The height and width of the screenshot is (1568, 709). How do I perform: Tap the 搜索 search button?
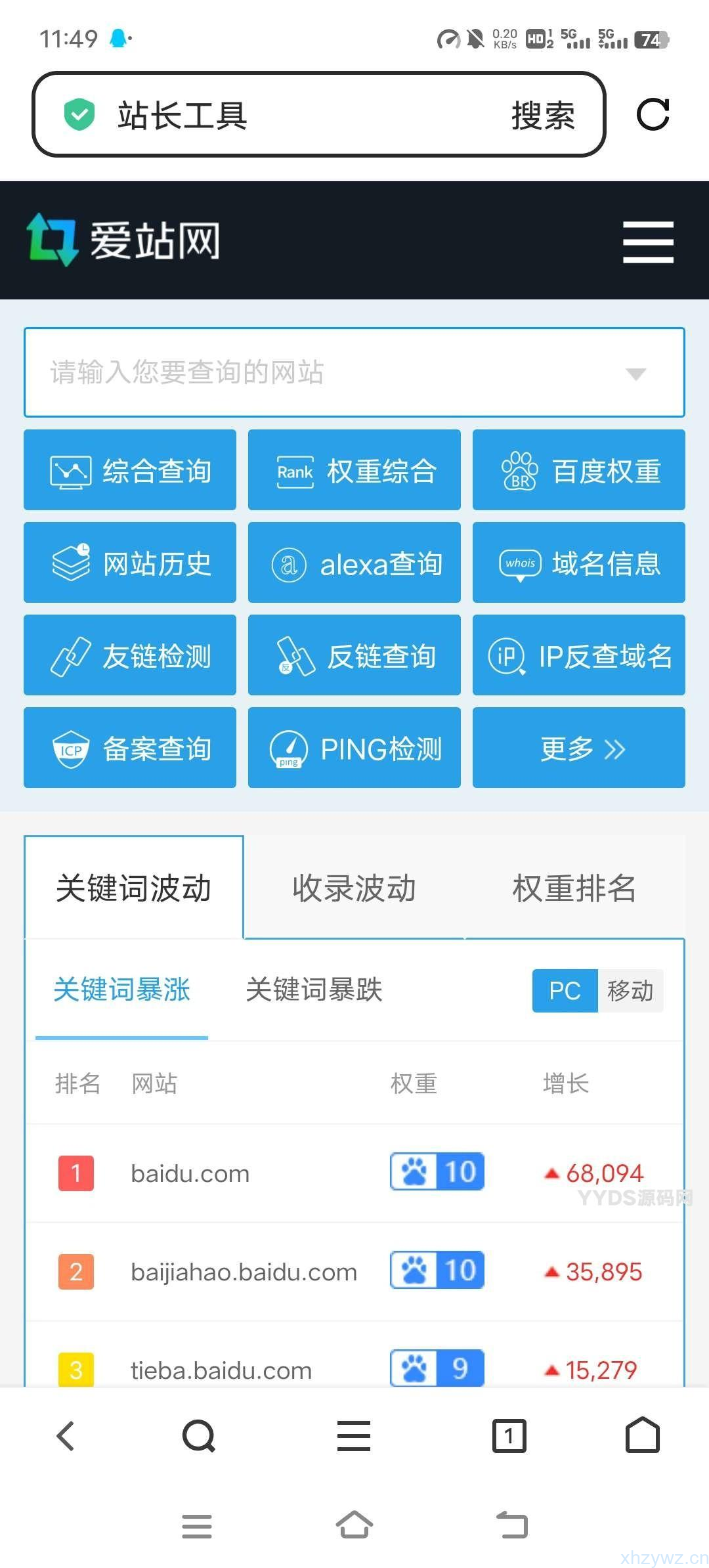(x=542, y=114)
